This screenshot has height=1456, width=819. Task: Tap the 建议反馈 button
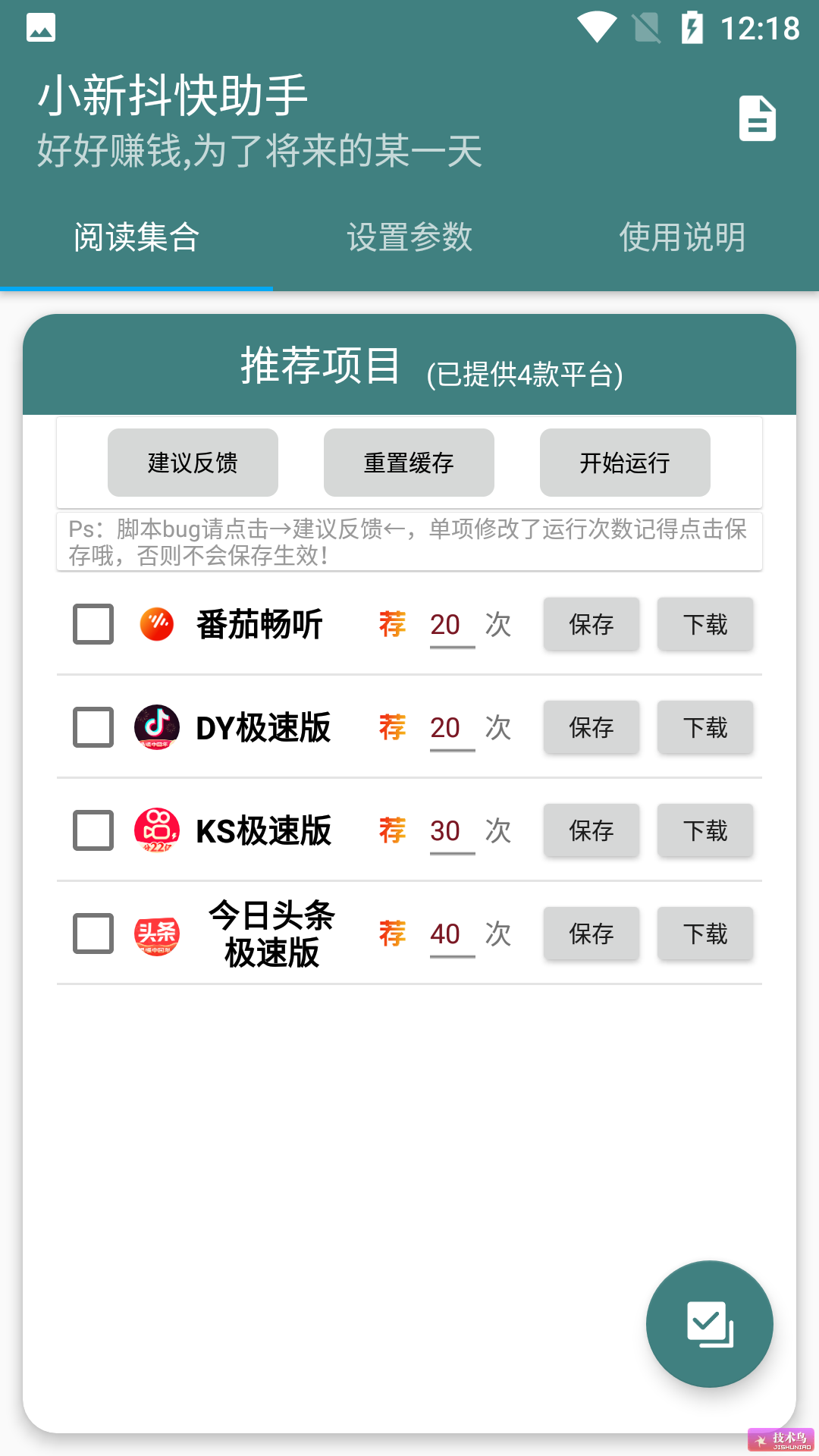point(193,463)
